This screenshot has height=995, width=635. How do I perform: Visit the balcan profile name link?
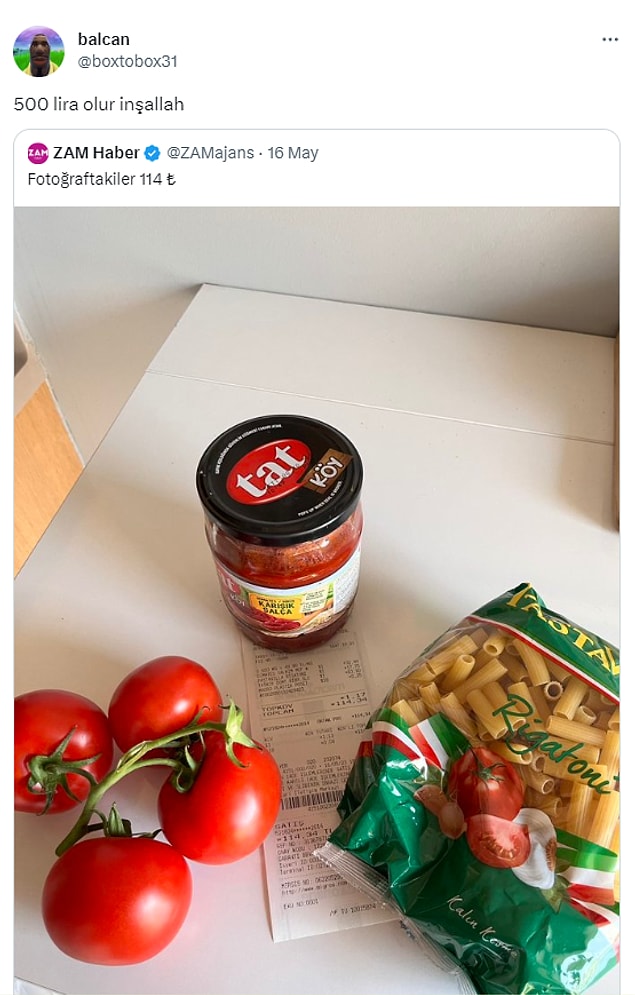[104, 40]
